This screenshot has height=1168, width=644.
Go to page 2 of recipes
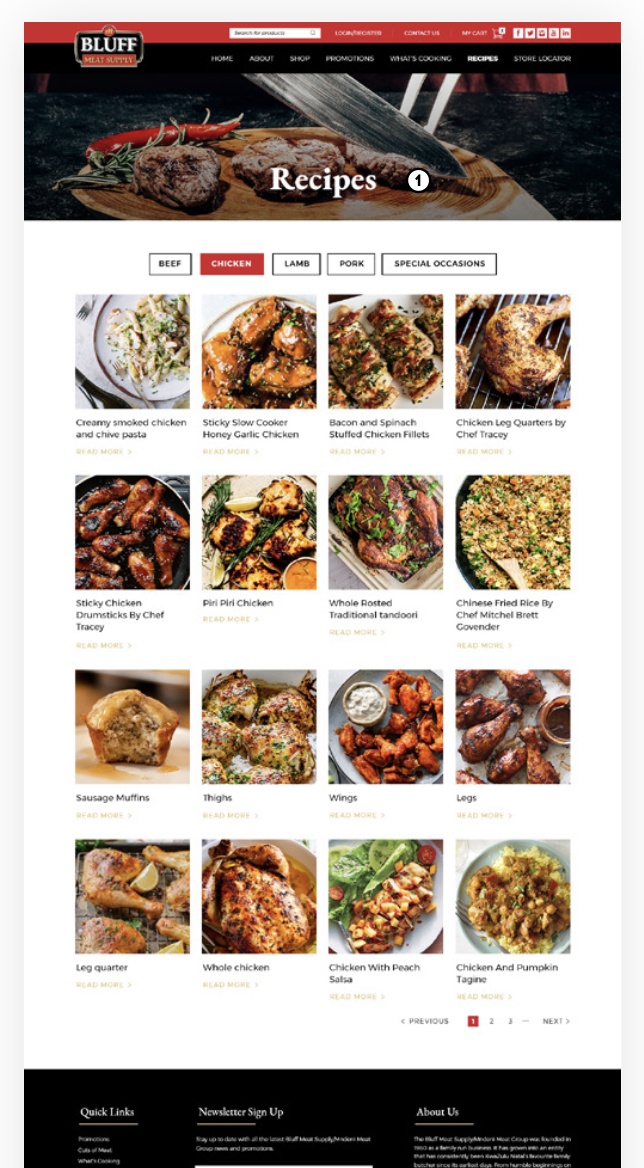tap(491, 1021)
